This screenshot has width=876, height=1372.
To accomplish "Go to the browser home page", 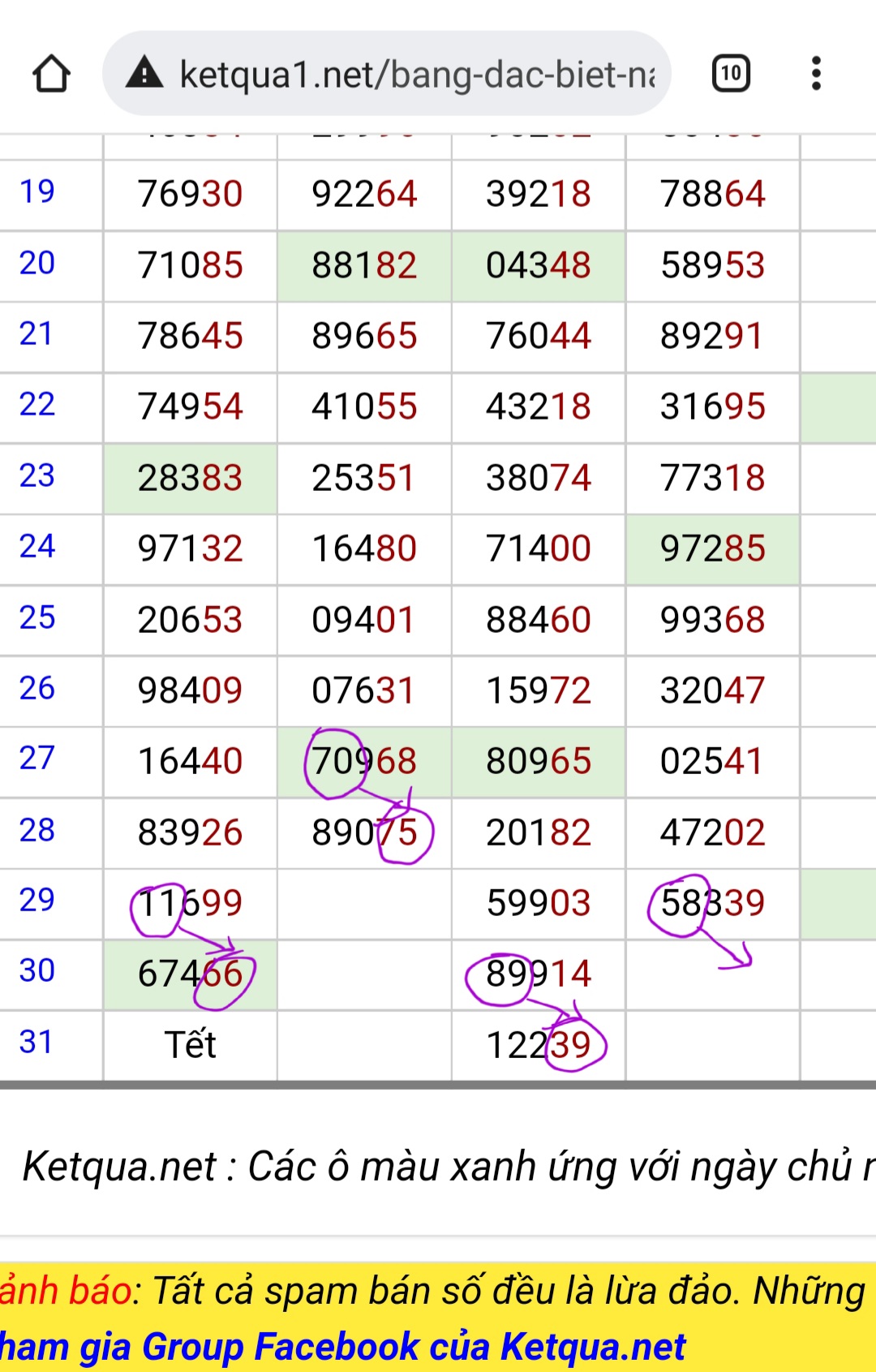I will (x=51, y=74).
